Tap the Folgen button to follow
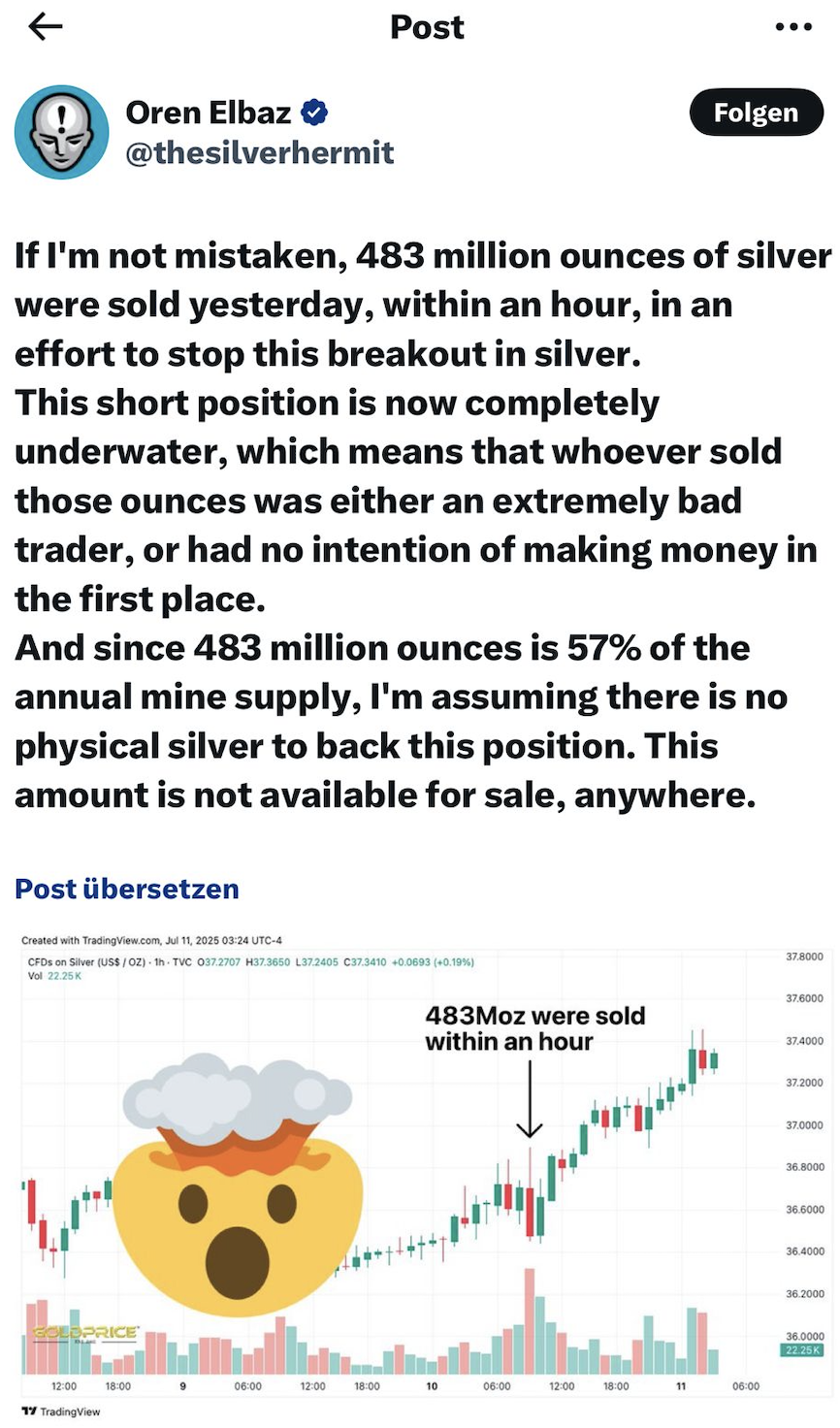This screenshot has height=1428, width=840. 756,113
